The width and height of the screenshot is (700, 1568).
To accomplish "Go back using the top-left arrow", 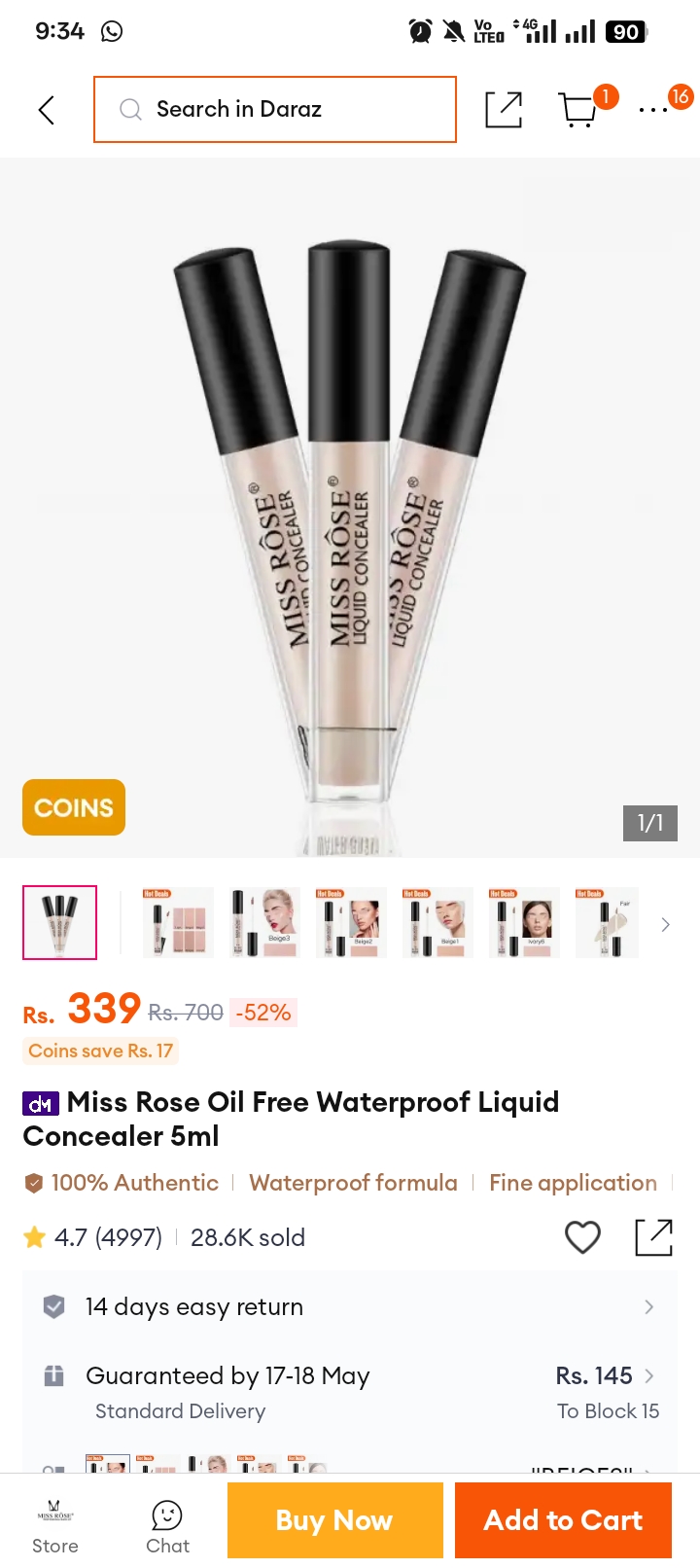I will tap(46, 110).
